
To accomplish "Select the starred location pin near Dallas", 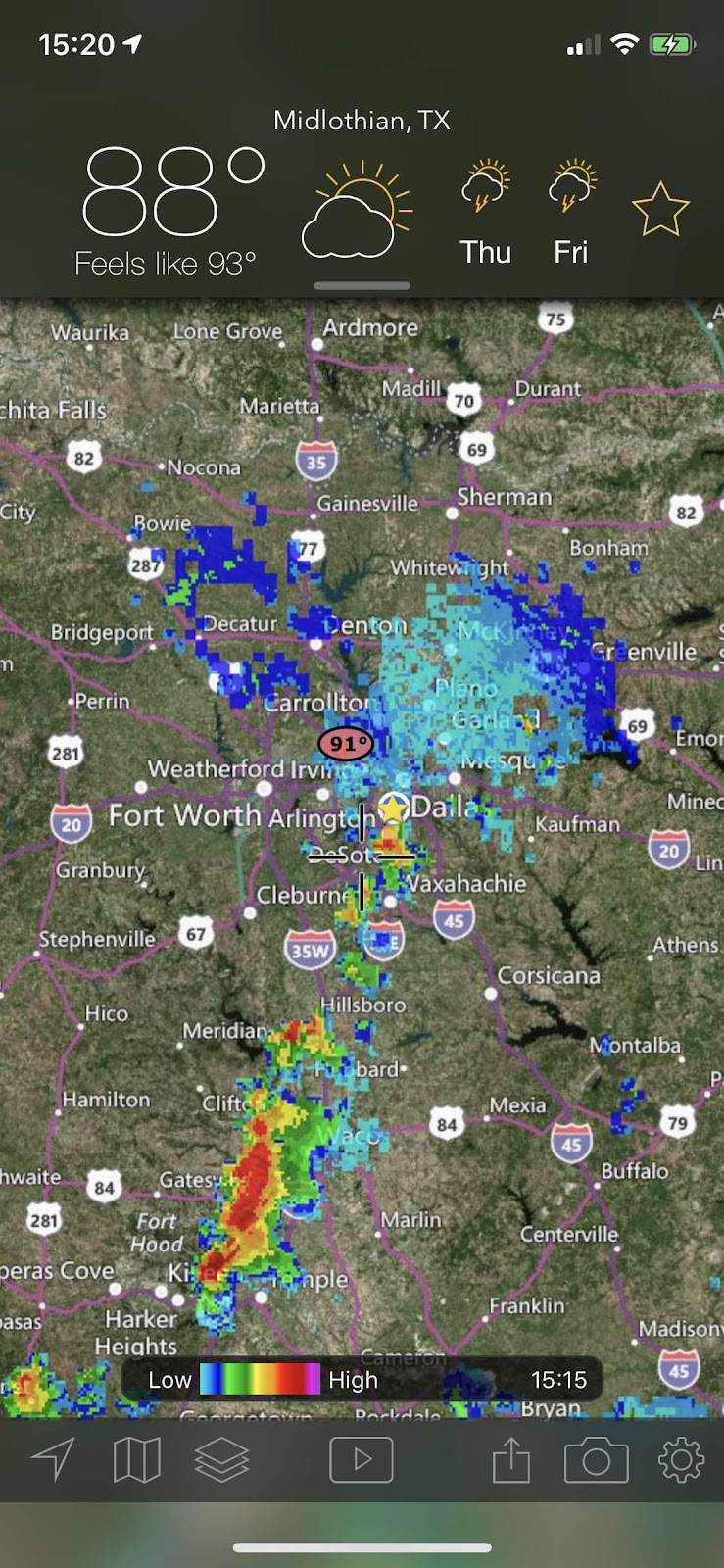I will 393,808.
